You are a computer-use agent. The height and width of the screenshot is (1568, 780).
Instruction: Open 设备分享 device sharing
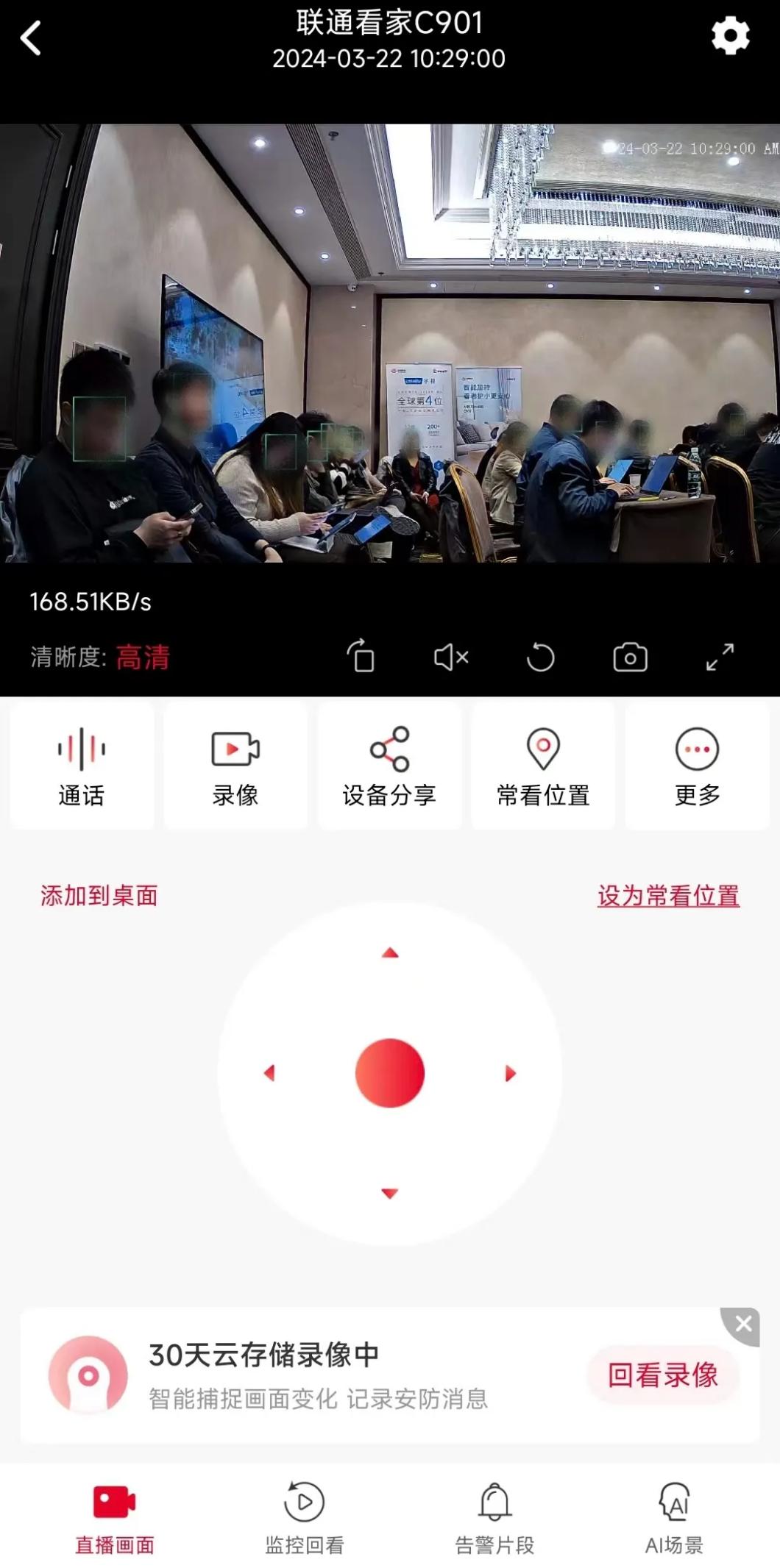389,766
